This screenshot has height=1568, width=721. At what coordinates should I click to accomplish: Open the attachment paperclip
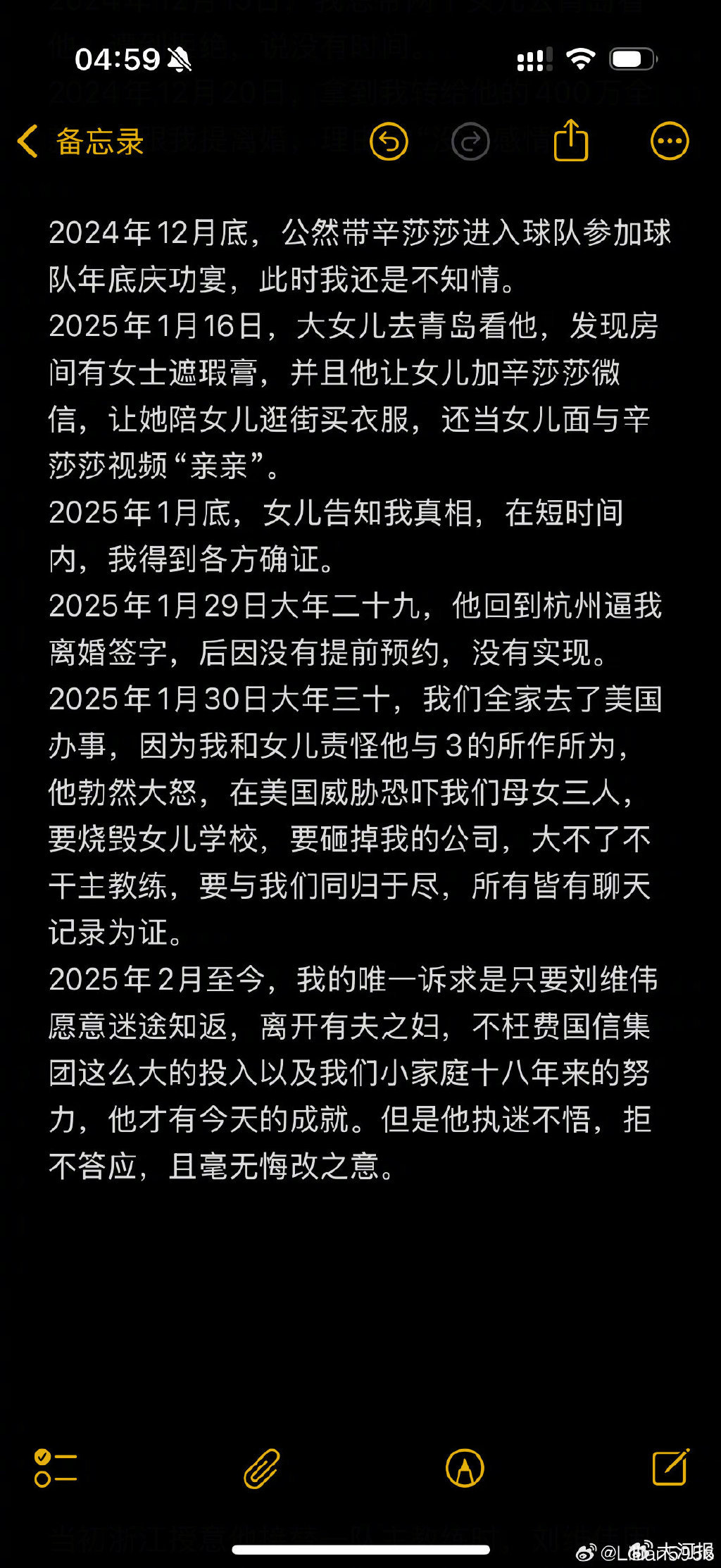point(261,1469)
